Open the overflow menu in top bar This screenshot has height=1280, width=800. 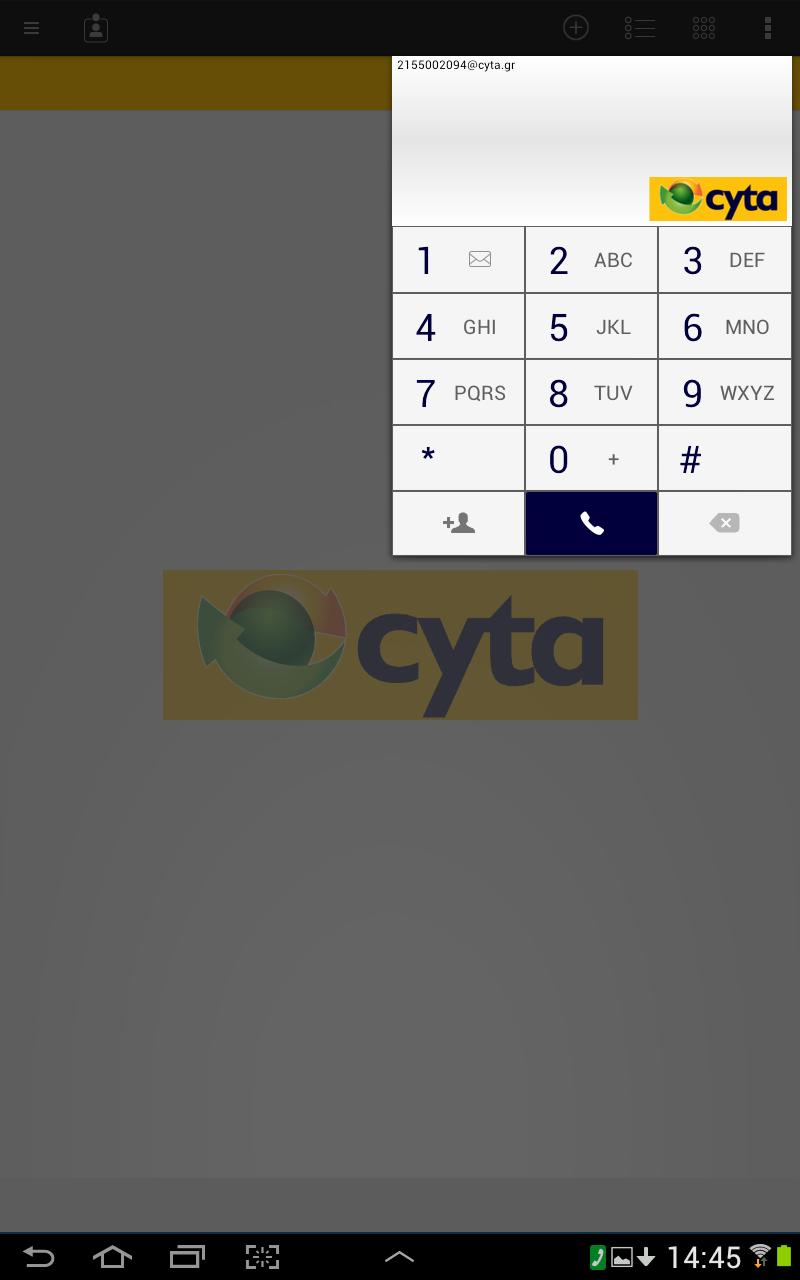point(767,28)
